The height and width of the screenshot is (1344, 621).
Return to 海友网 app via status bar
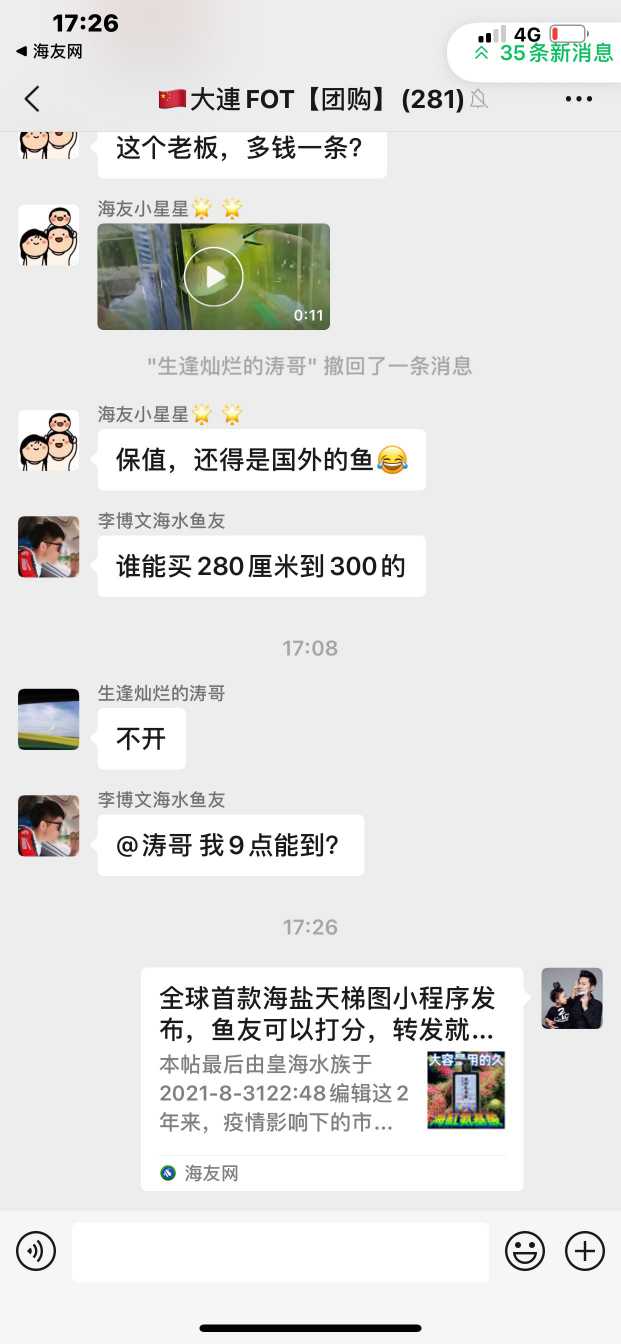pos(49,51)
